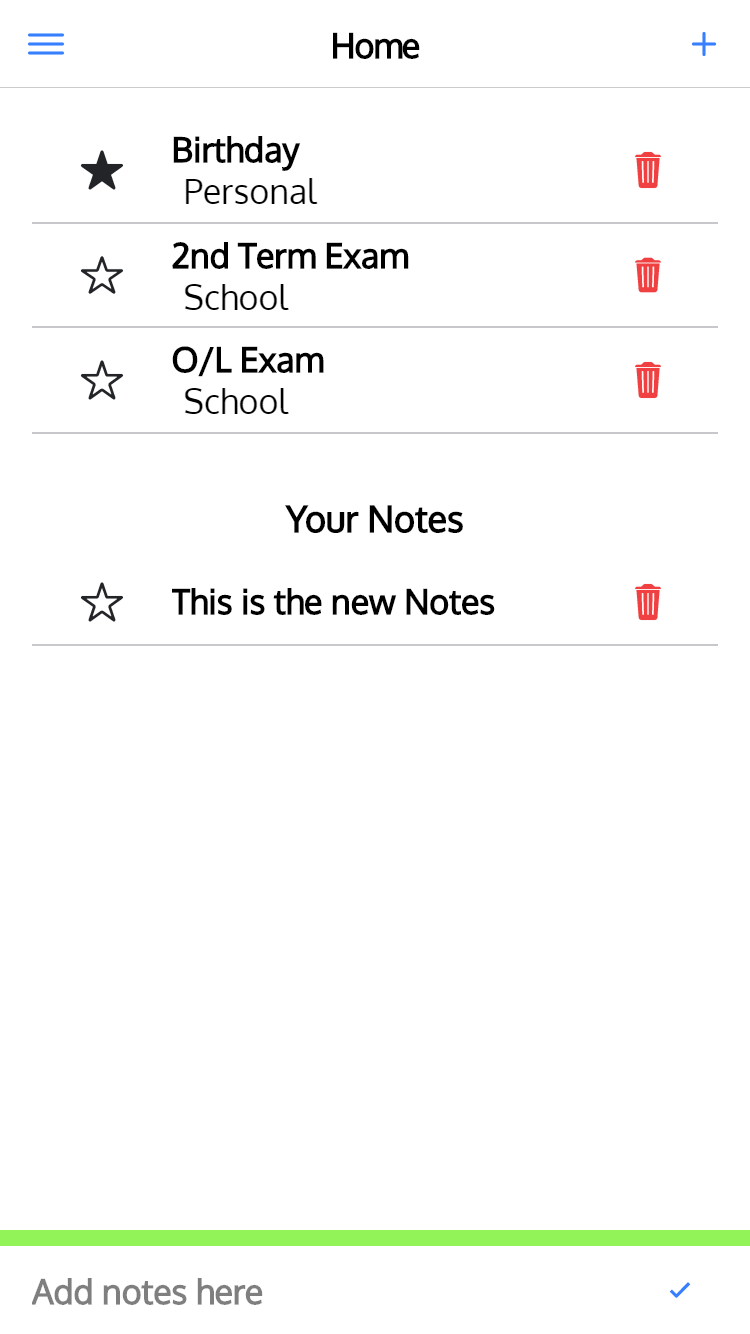This screenshot has height=1334, width=750.
Task: Delete the 2nd Term Exam entry
Action: (x=648, y=274)
